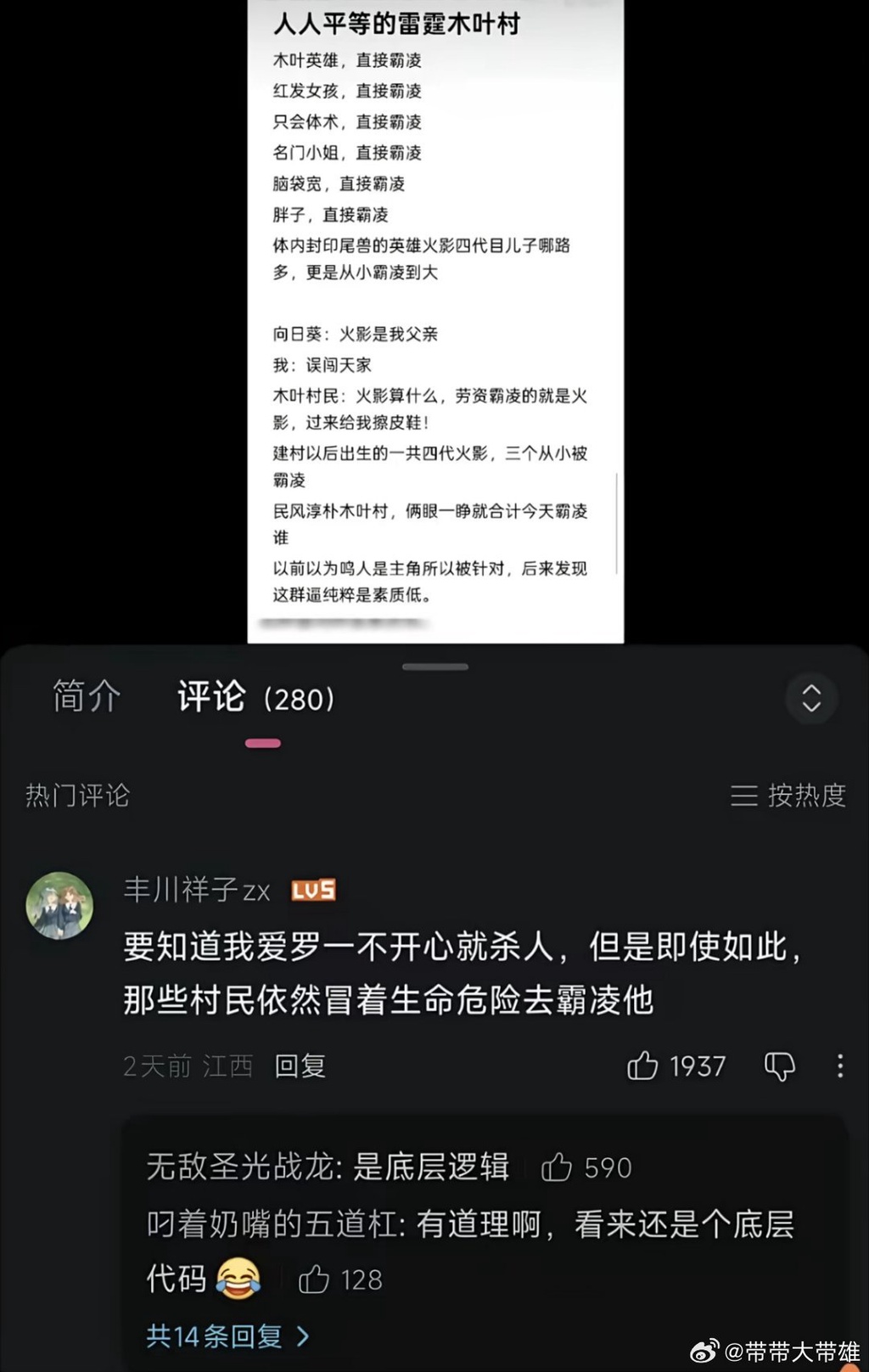Like 丰川祥子zx's comment with 1937 likes
Viewport: 869px width, 1372px height.
[642, 1066]
